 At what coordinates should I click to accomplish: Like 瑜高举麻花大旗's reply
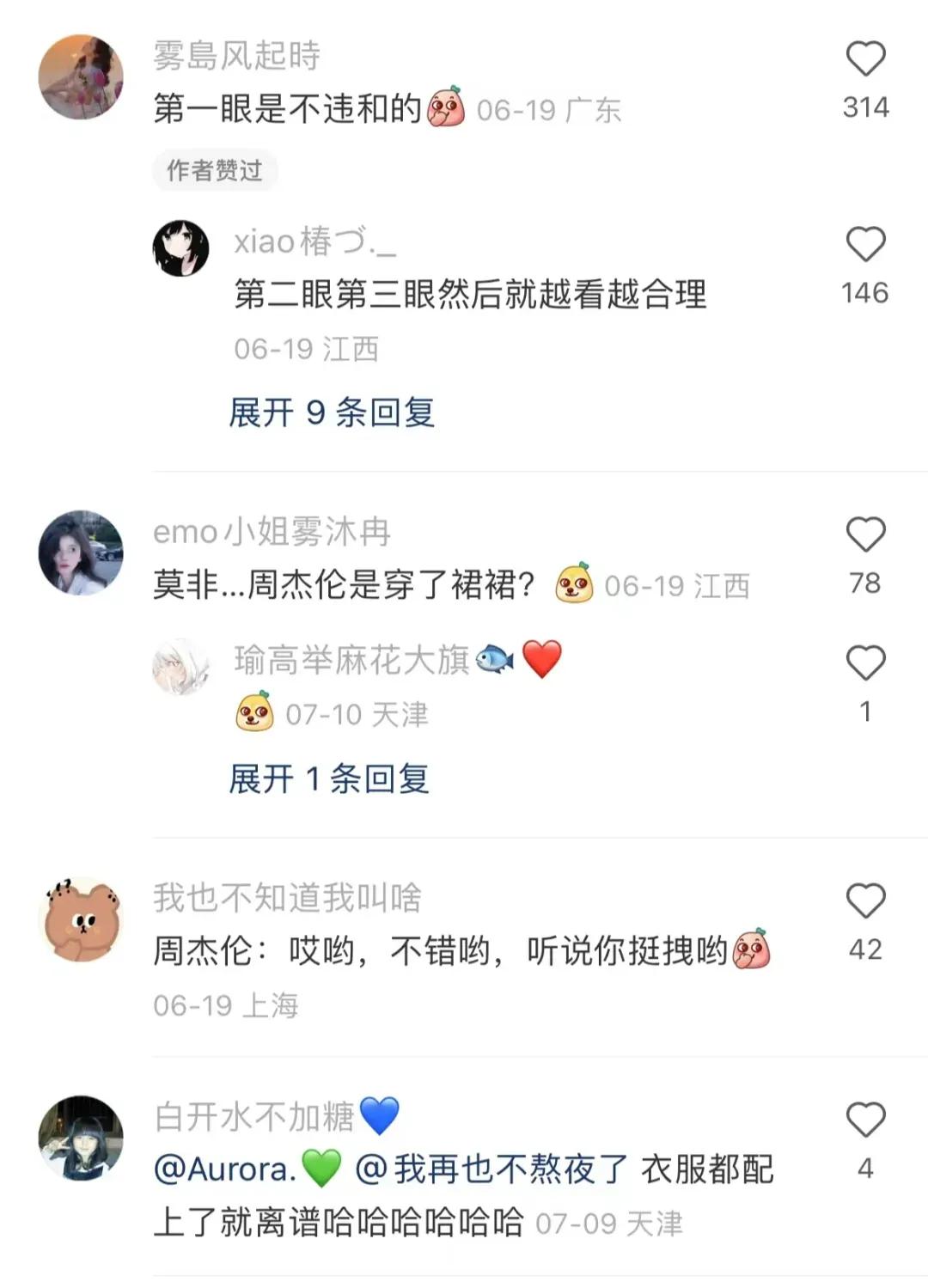tap(865, 663)
